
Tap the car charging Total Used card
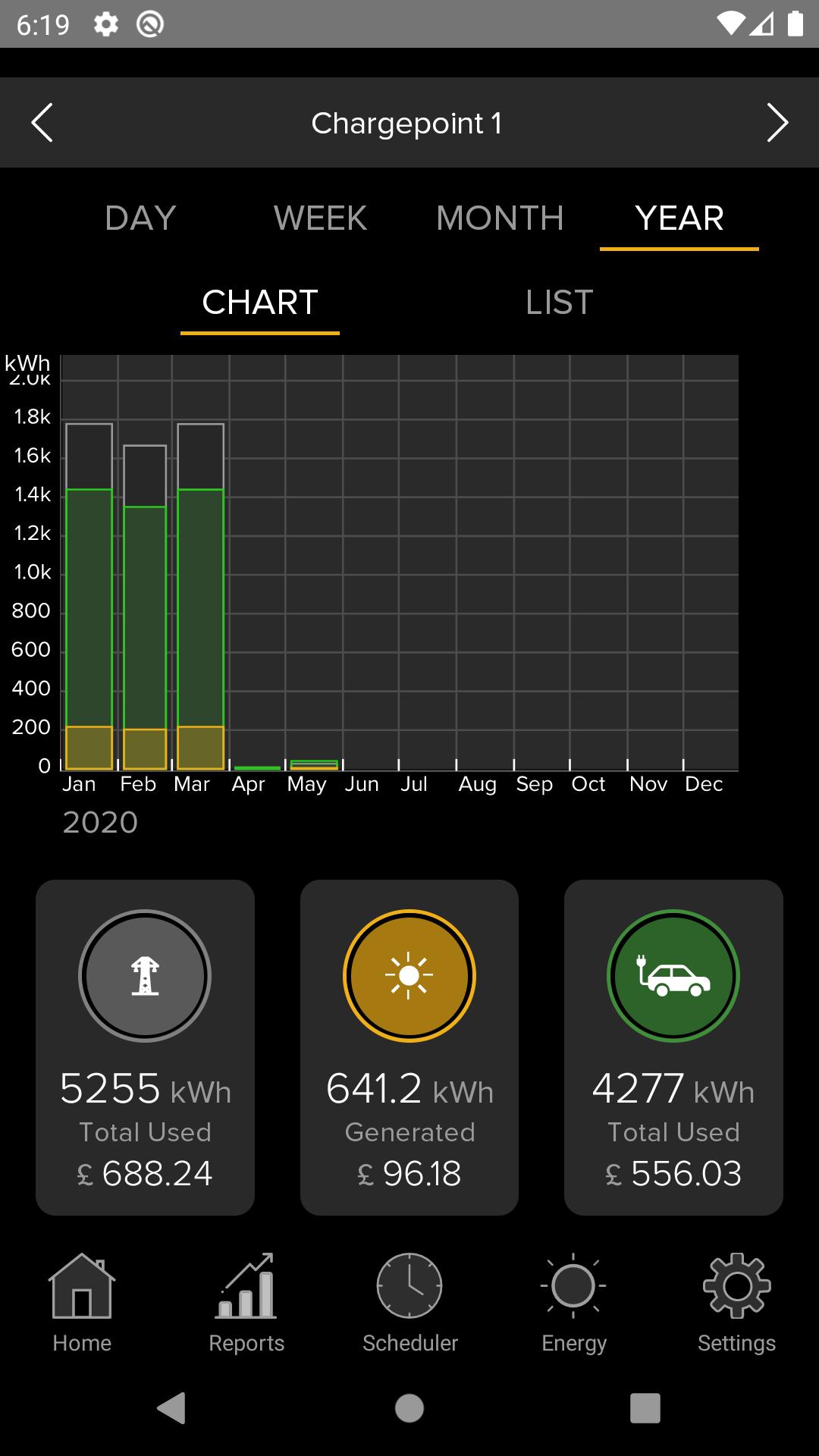click(673, 1047)
